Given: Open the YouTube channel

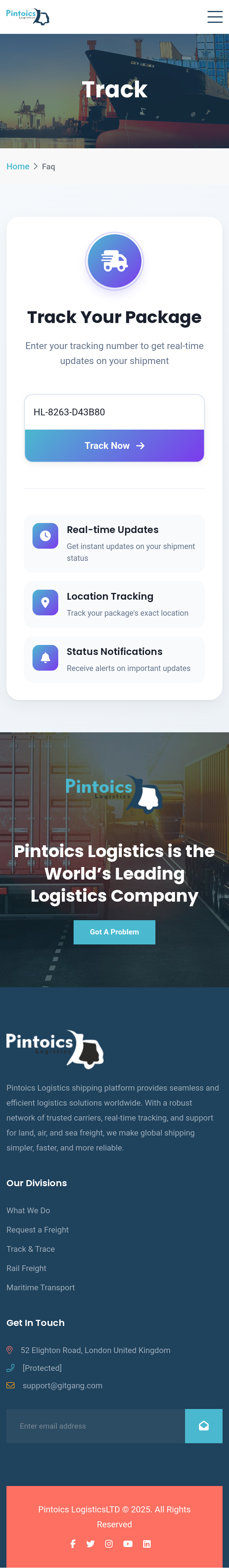Looking at the screenshot, I should [x=128, y=1543].
